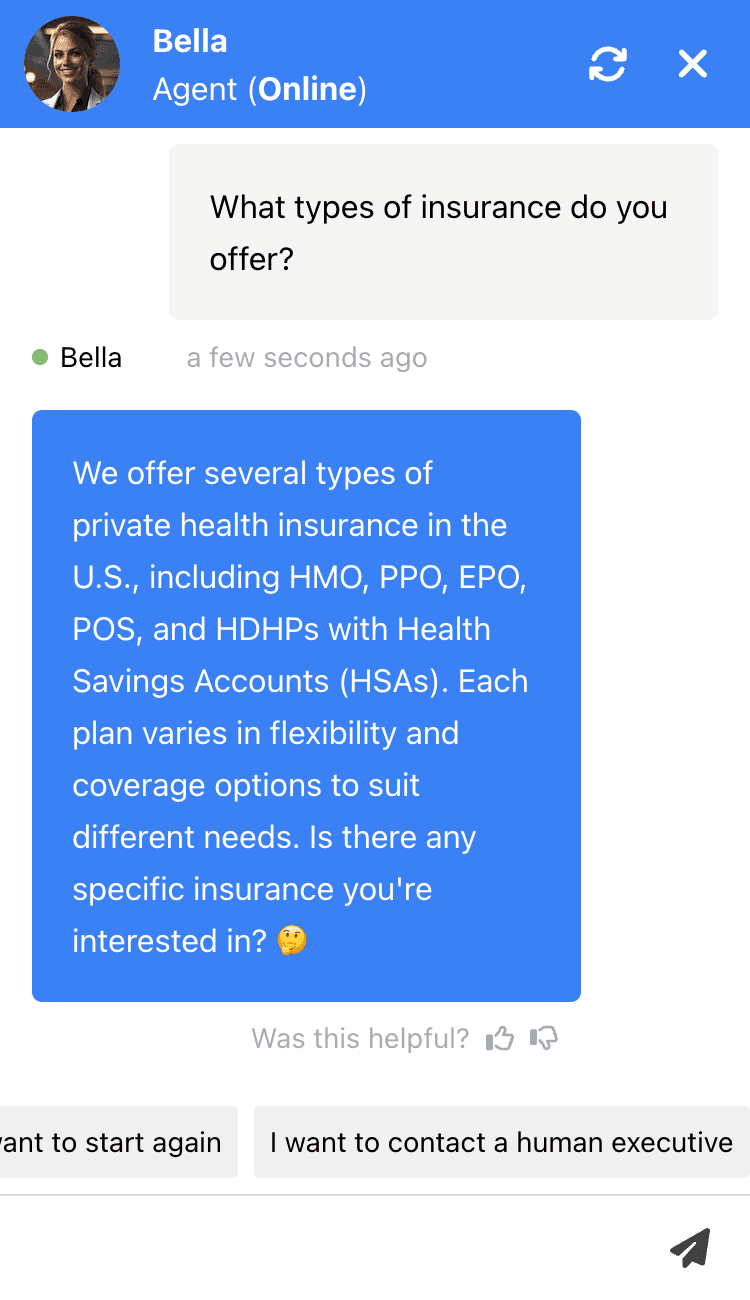Give thumbs up to Bella's answer
The image size is (750, 1300).
499,1039
